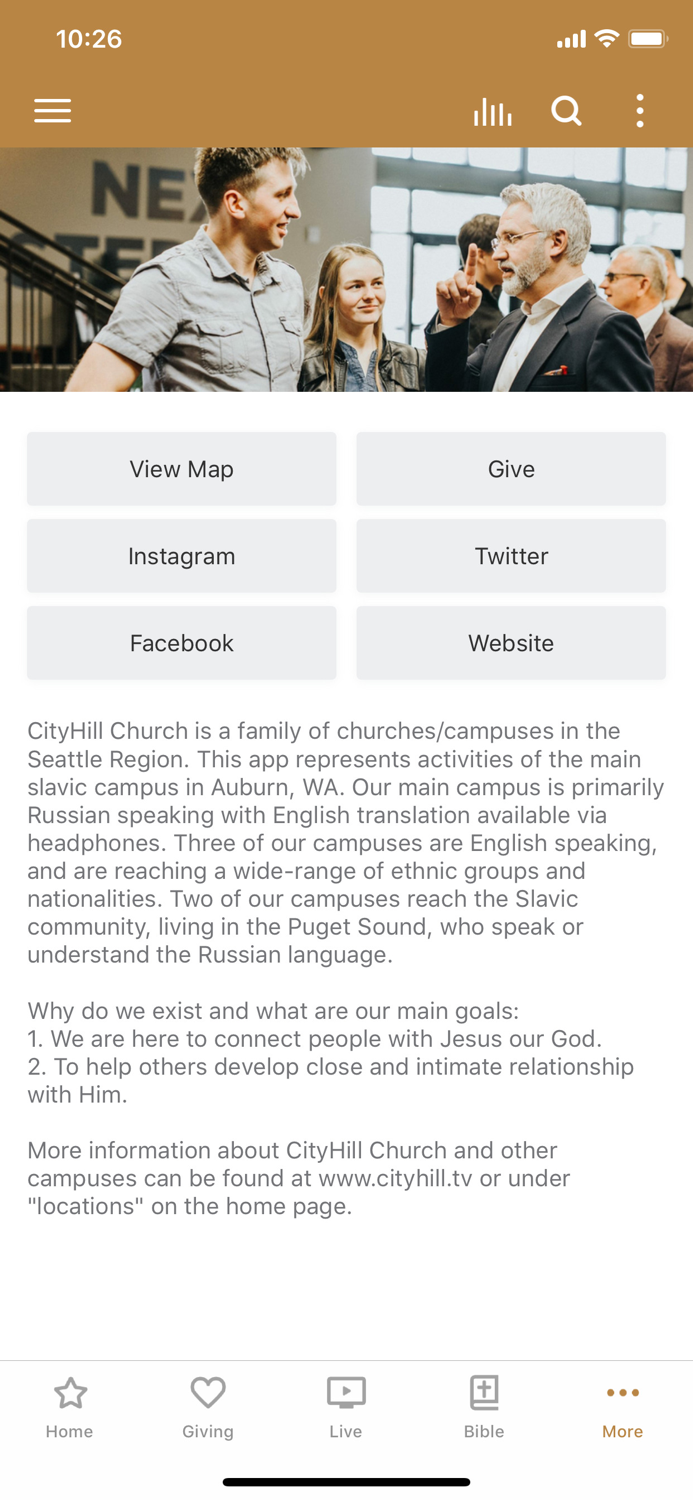Select the More tab

[x=622, y=1407]
